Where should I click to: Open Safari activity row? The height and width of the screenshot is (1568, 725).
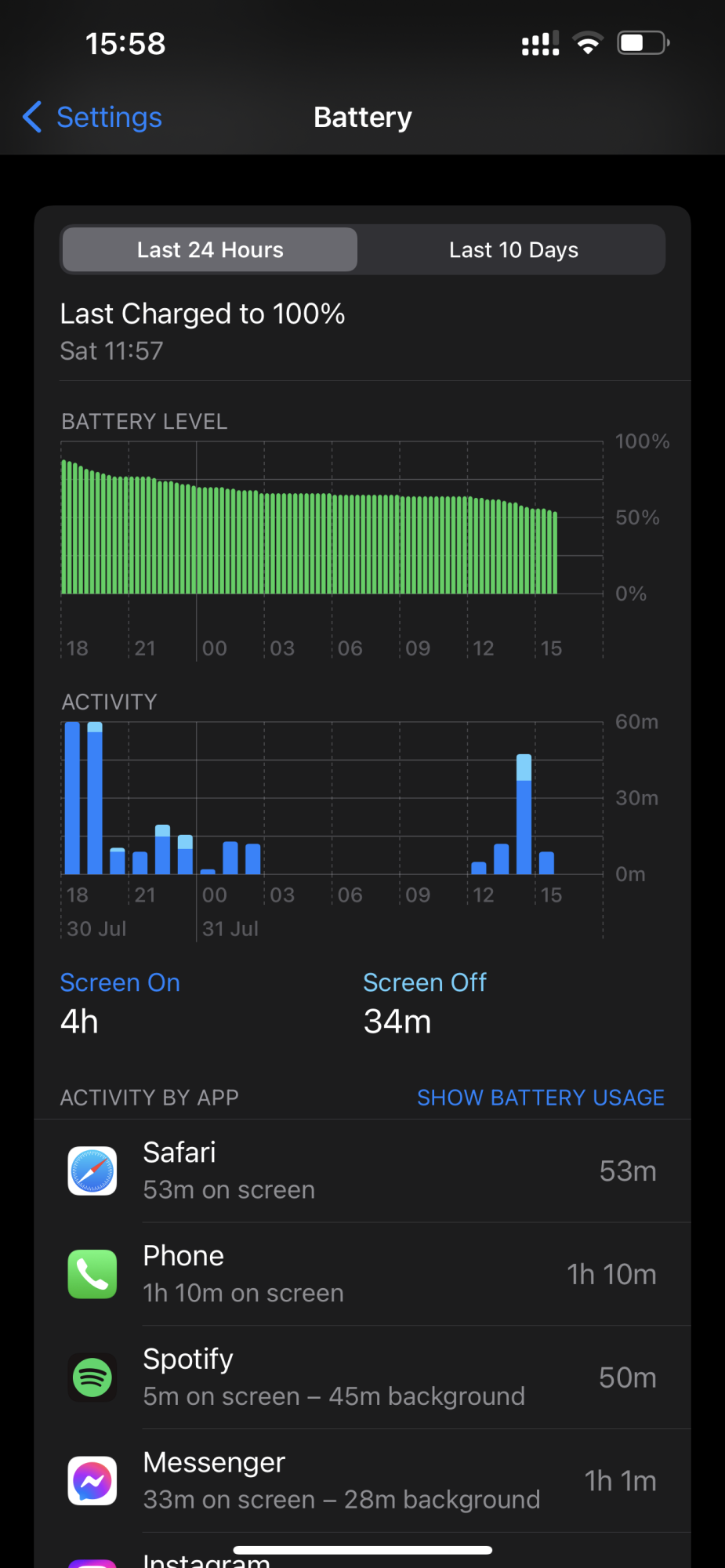(x=362, y=1171)
